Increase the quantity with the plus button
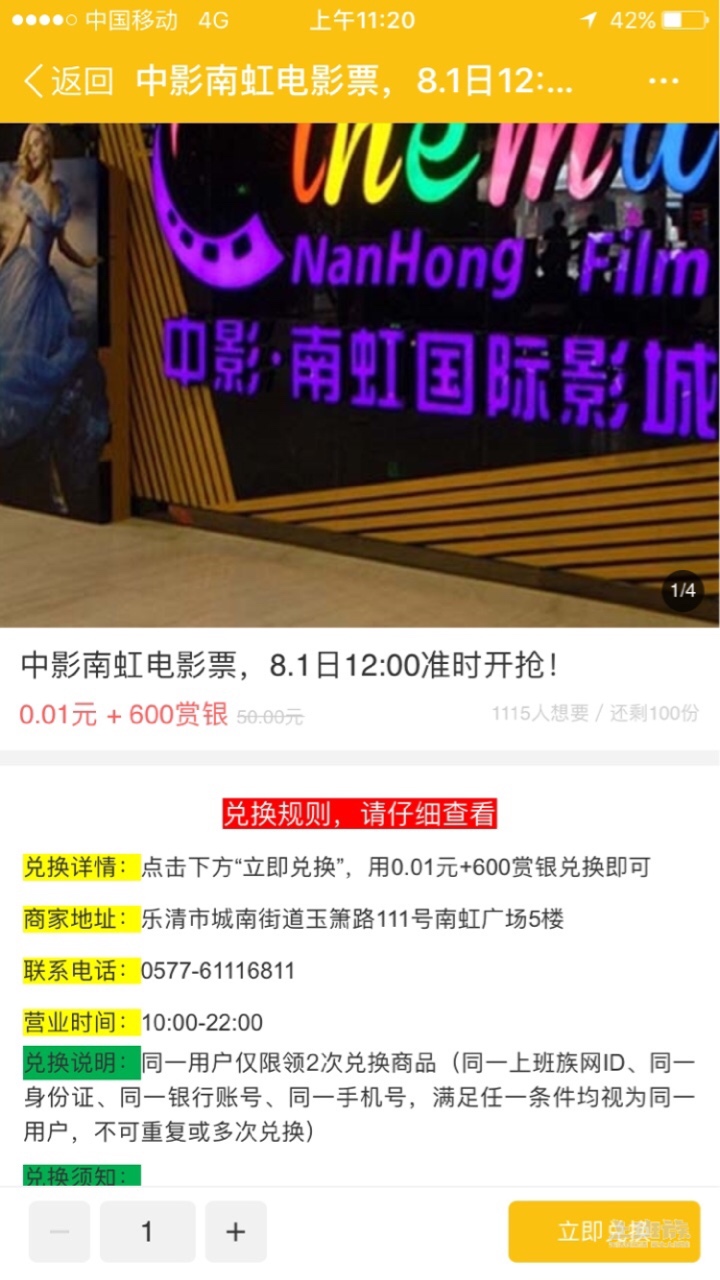 coord(236,1231)
